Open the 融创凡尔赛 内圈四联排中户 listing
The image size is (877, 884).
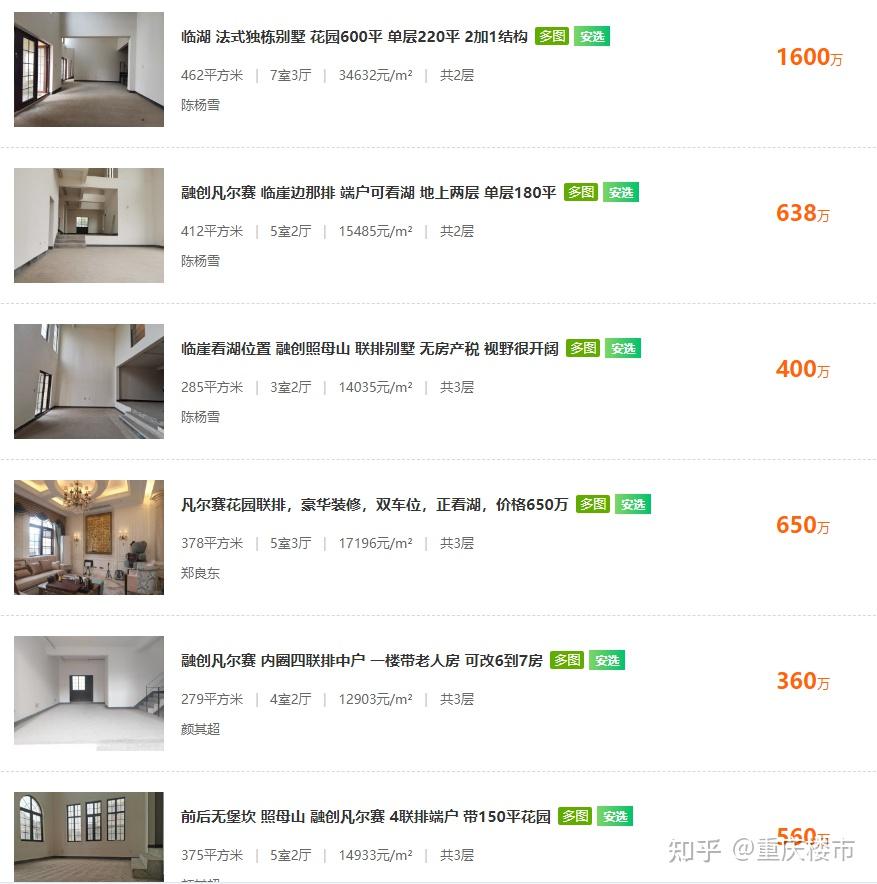[361, 661]
